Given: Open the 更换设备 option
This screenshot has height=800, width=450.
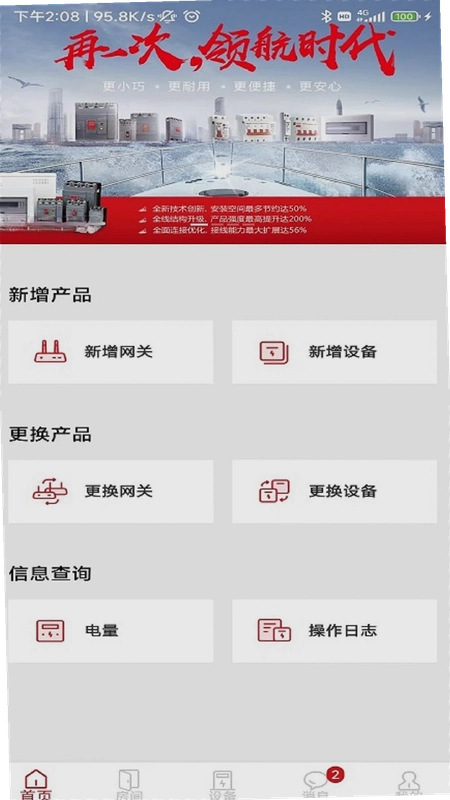Looking at the screenshot, I should (x=334, y=491).
